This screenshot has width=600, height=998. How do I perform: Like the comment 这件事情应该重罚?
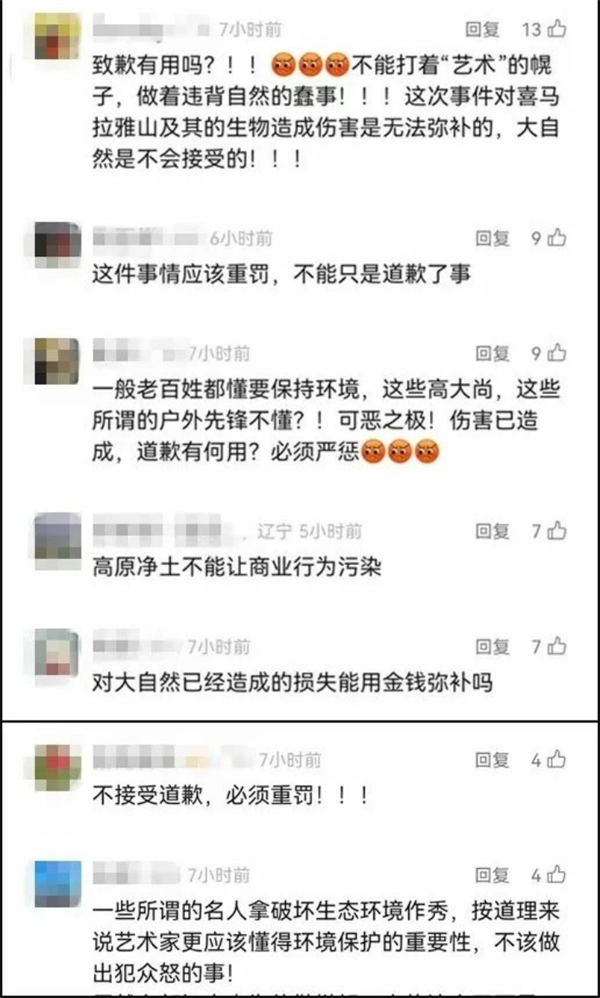pyautogui.click(x=557, y=237)
